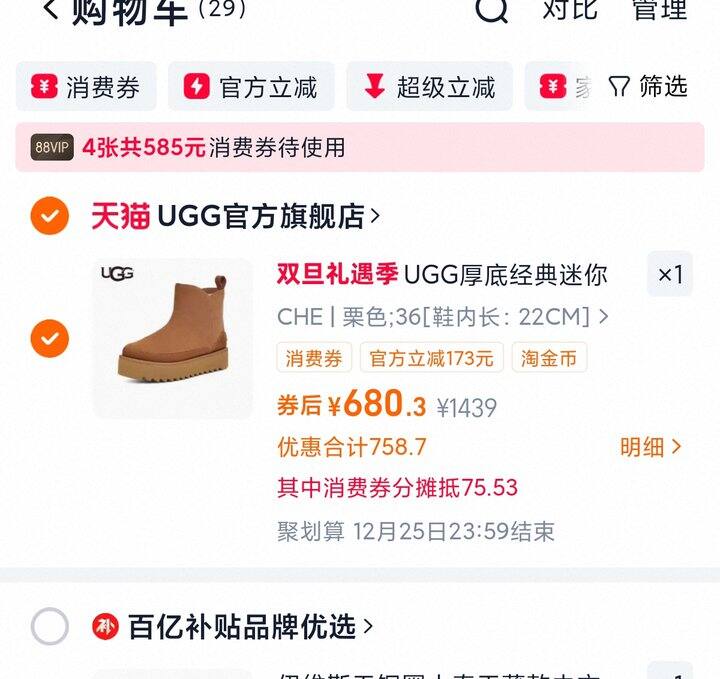Change the 栗色 36 size option

point(442,317)
